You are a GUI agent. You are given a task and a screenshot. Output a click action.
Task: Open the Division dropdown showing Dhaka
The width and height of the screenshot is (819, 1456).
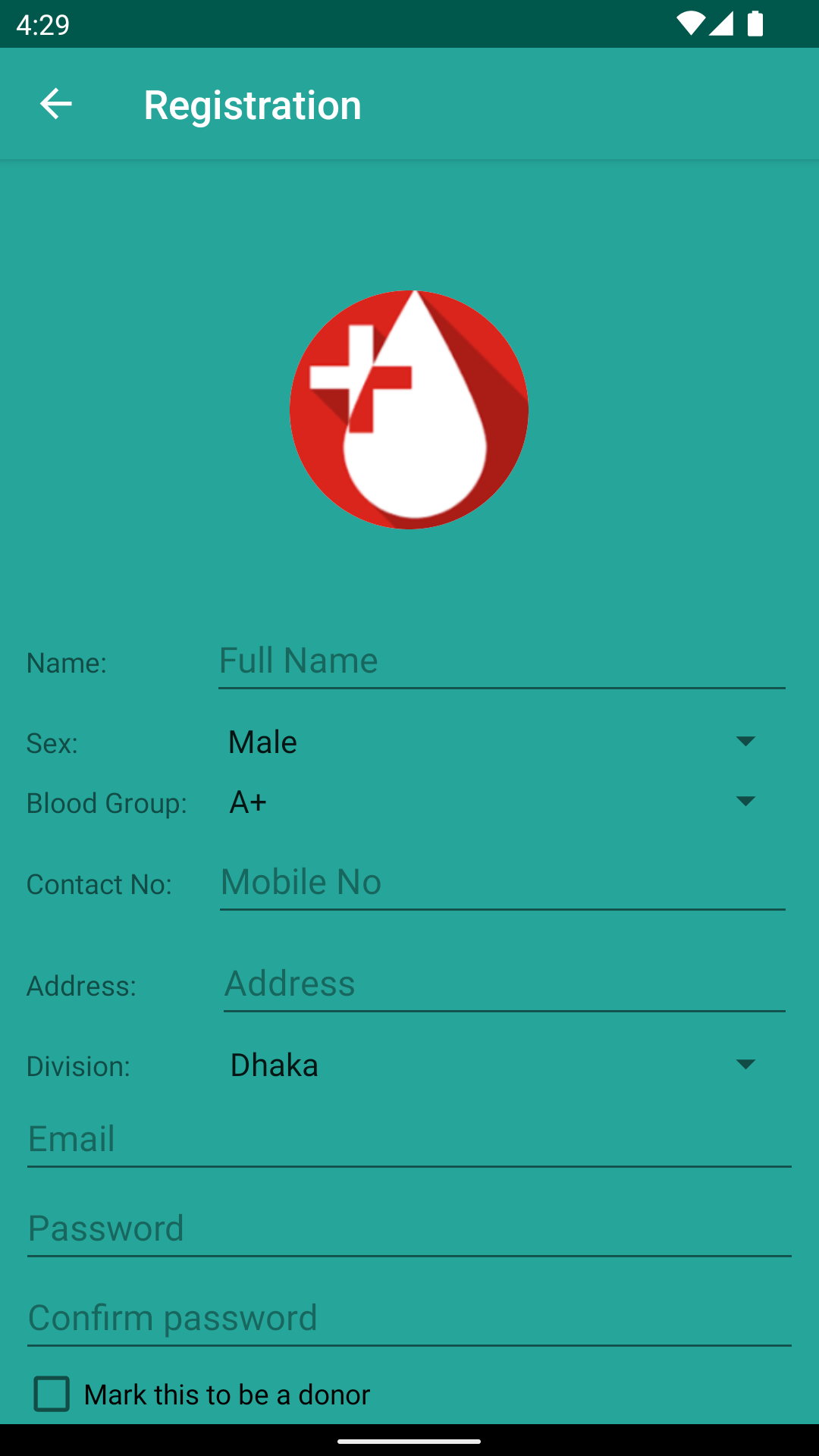click(x=493, y=1065)
